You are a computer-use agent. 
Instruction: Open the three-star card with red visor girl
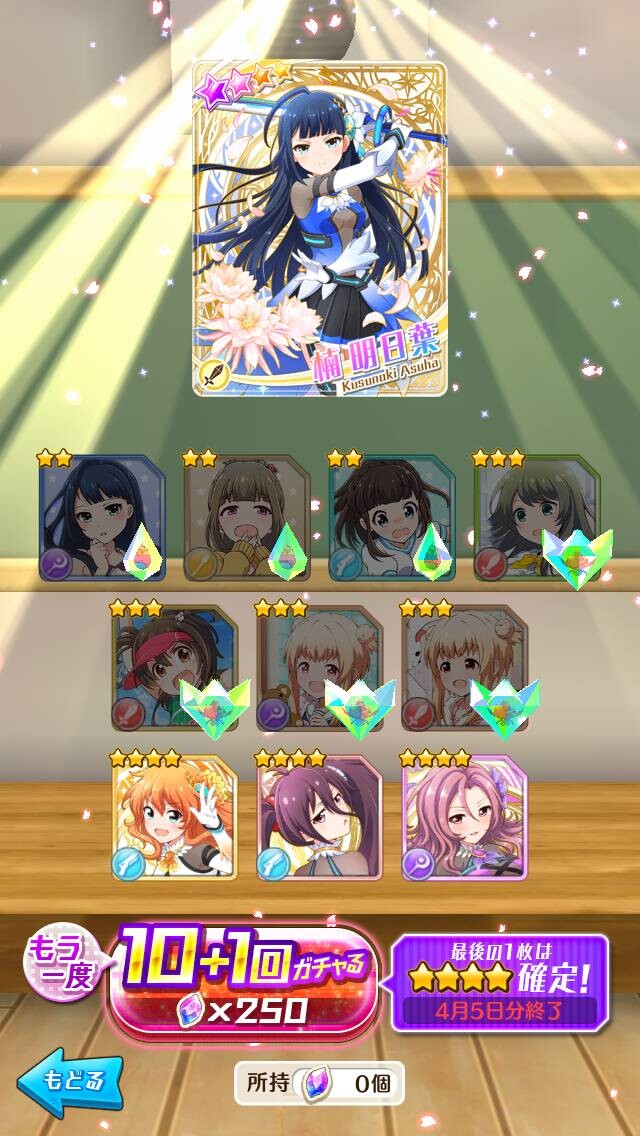coord(175,668)
